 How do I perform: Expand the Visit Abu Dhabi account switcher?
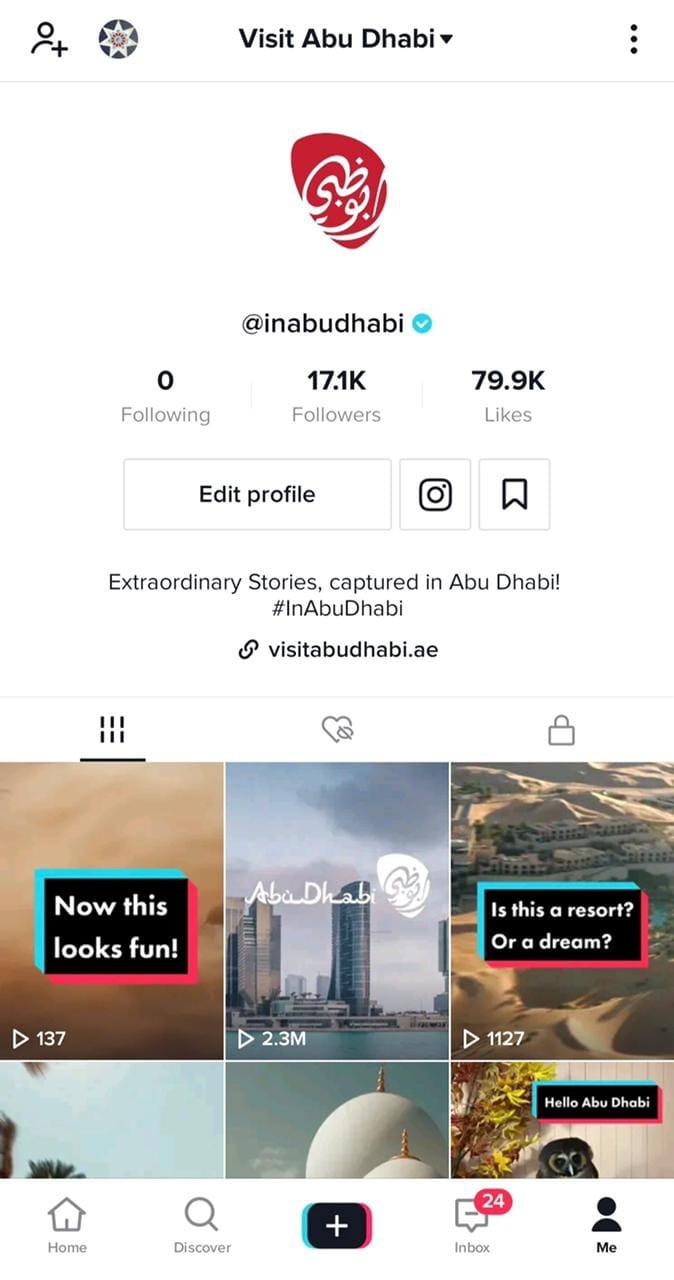tap(345, 40)
